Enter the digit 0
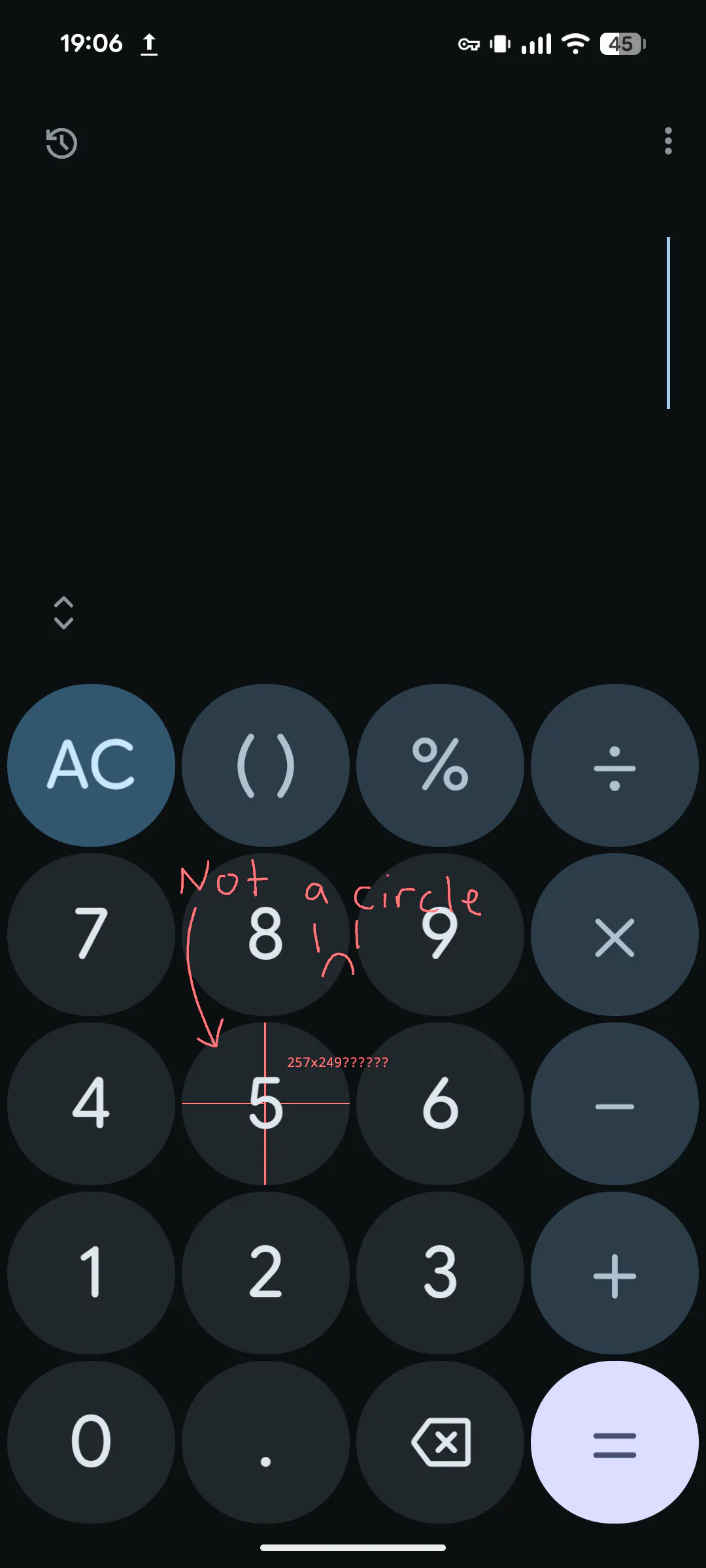The image size is (706, 1568). coord(91,1442)
